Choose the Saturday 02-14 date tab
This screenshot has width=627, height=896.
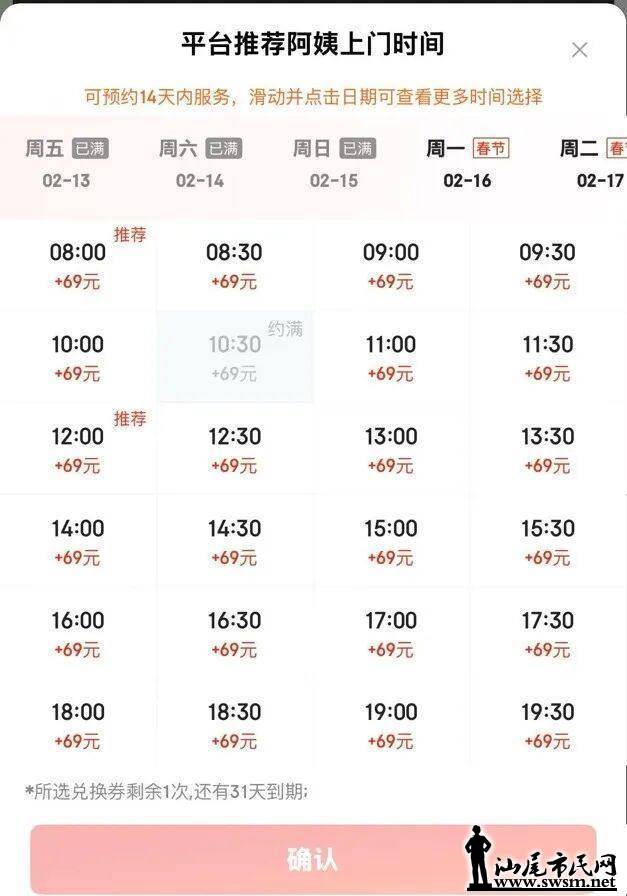click(x=200, y=164)
